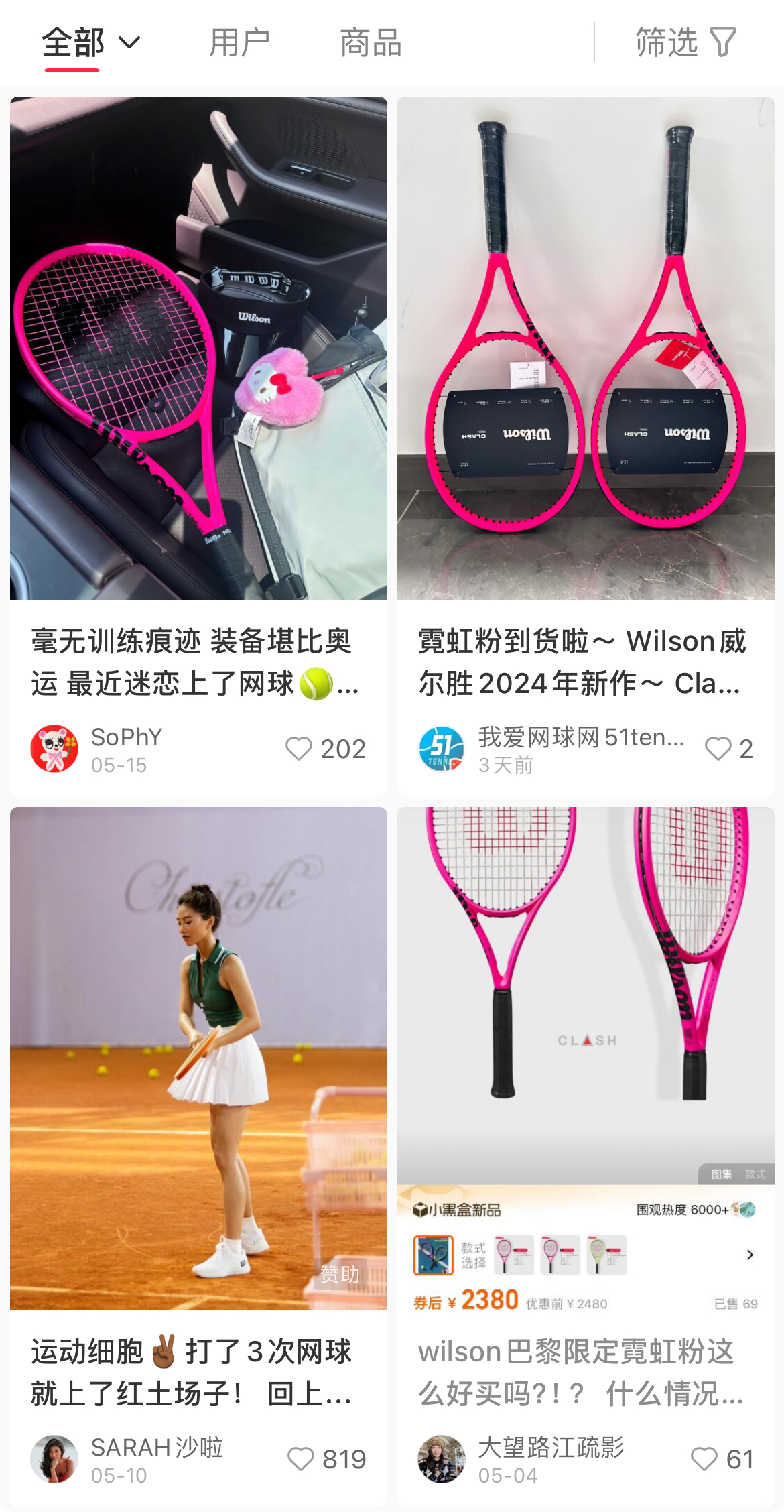The width and height of the screenshot is (784, 1512).
Task: Like 大望路江疏影's post with 61 likes
Action: pyautogui.click(x=704, y=1459)
